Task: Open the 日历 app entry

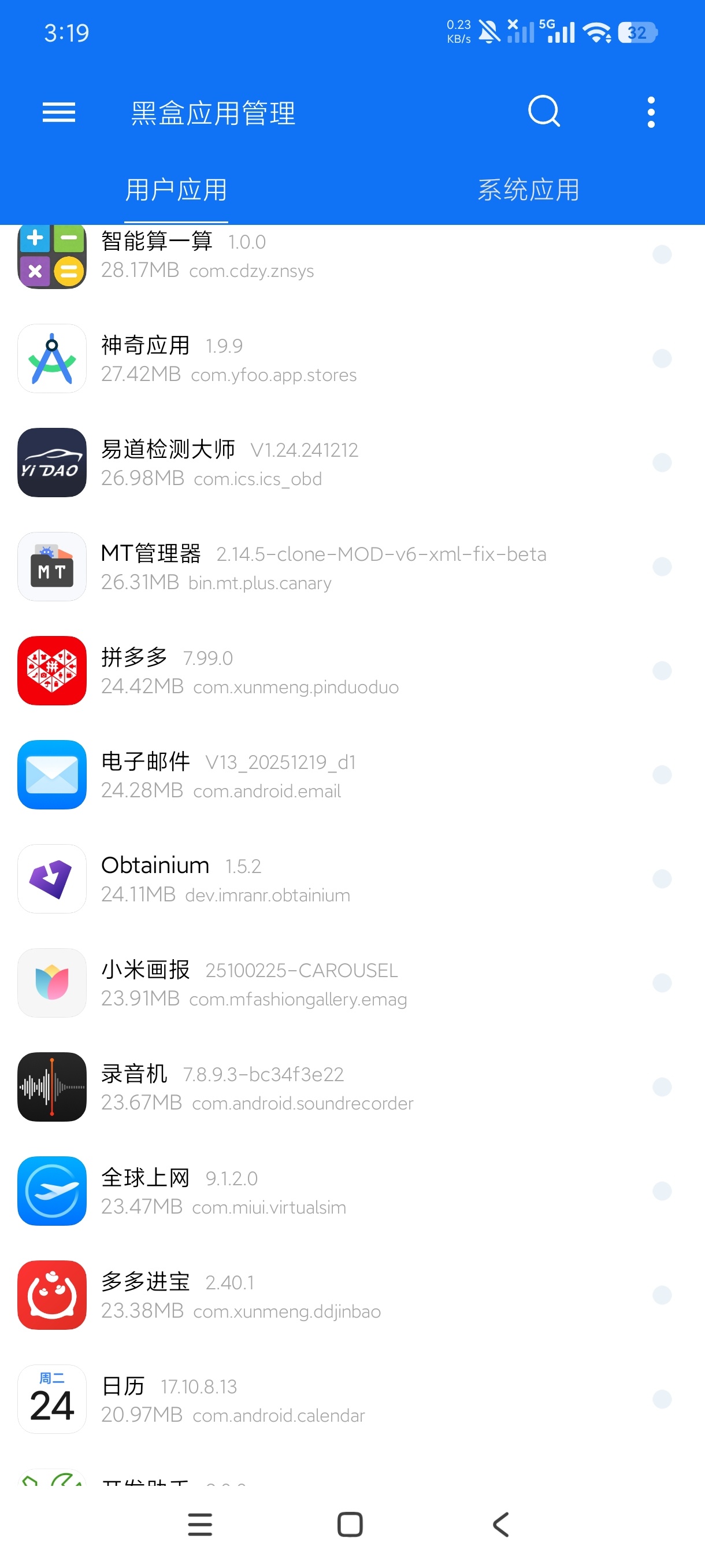Action: [352, 1399]
